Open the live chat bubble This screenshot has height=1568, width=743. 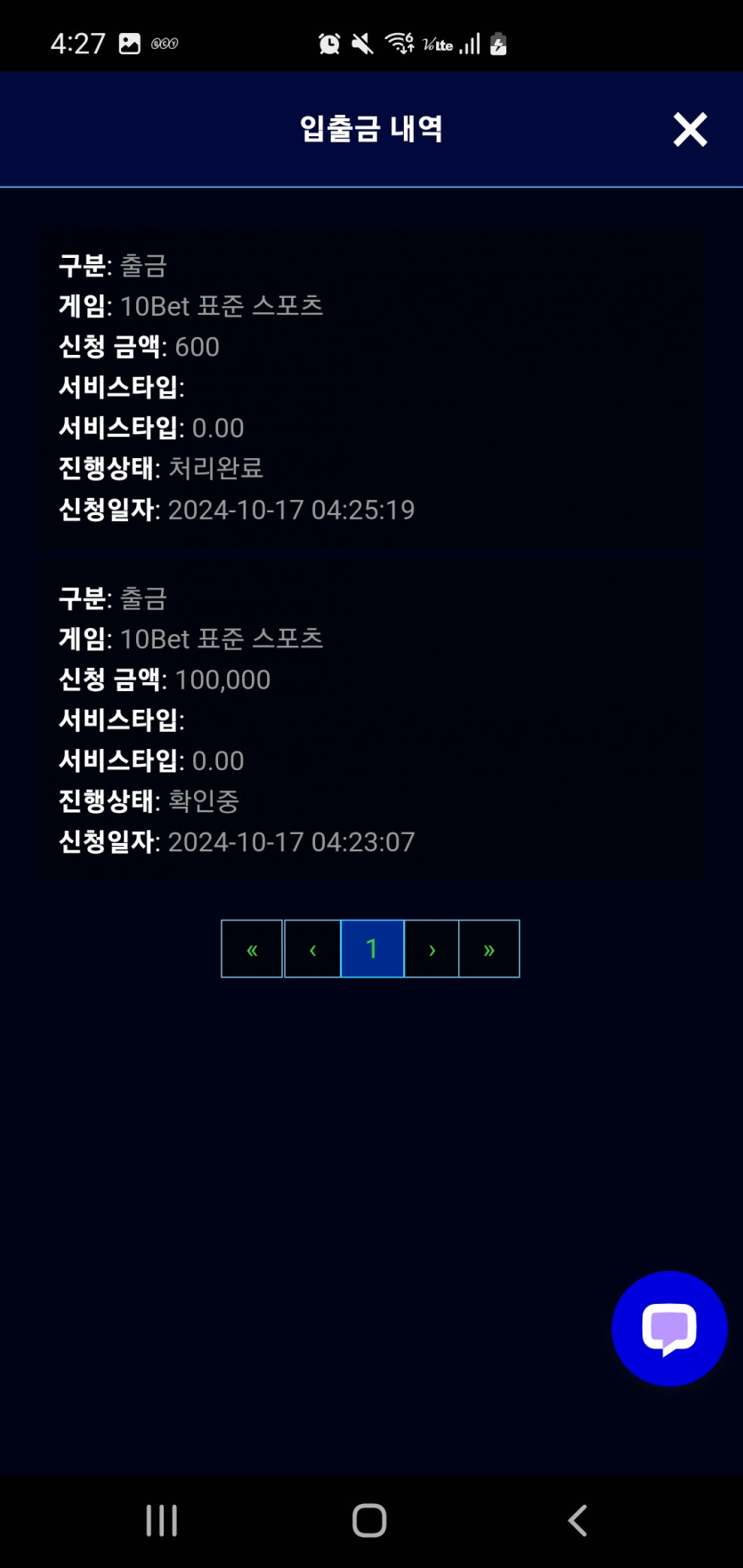pos(669,1328)
